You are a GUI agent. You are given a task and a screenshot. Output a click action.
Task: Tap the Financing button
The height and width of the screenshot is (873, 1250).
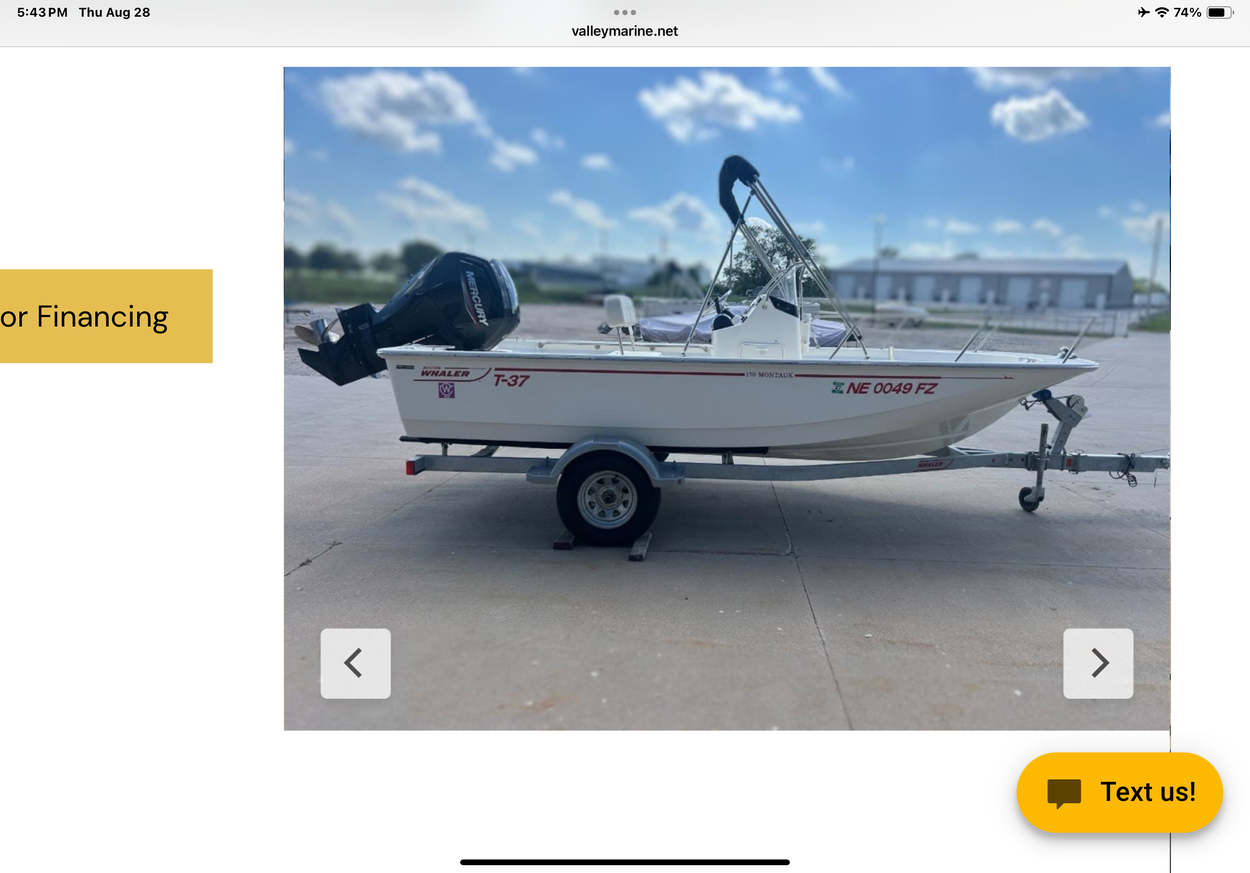coord(105,316)
